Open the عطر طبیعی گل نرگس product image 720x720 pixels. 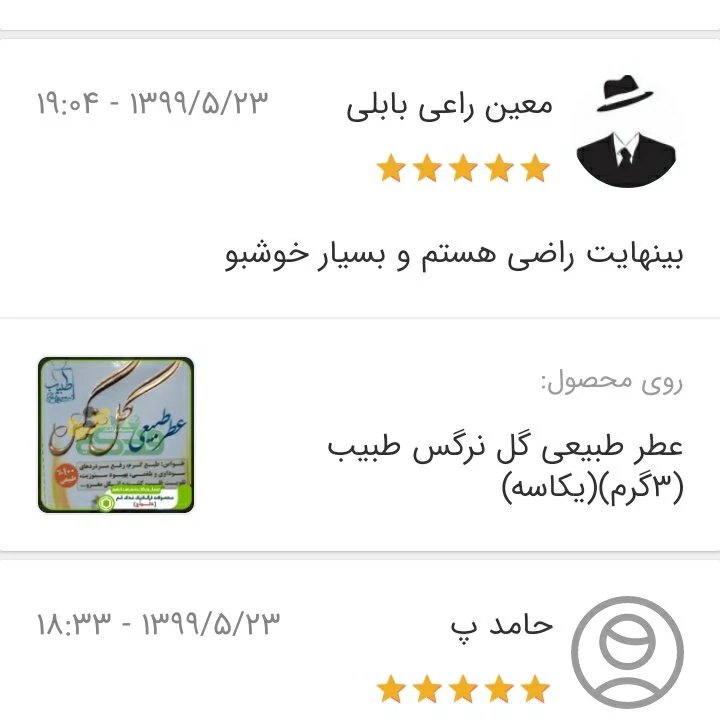116,435
